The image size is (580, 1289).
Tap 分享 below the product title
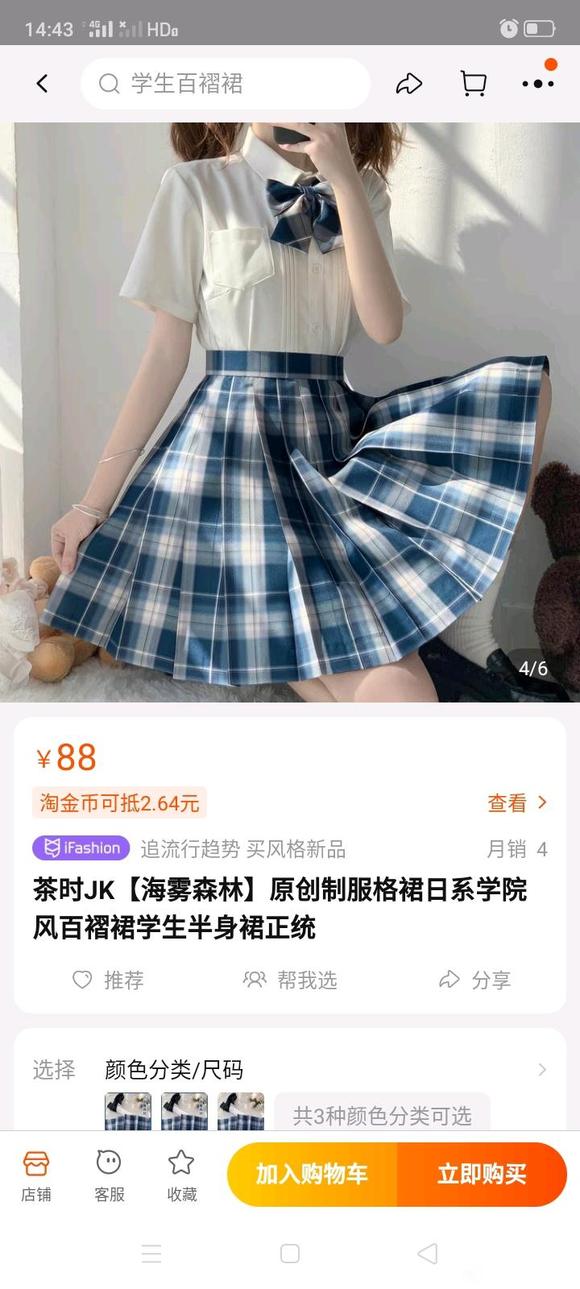click(475, 980)
